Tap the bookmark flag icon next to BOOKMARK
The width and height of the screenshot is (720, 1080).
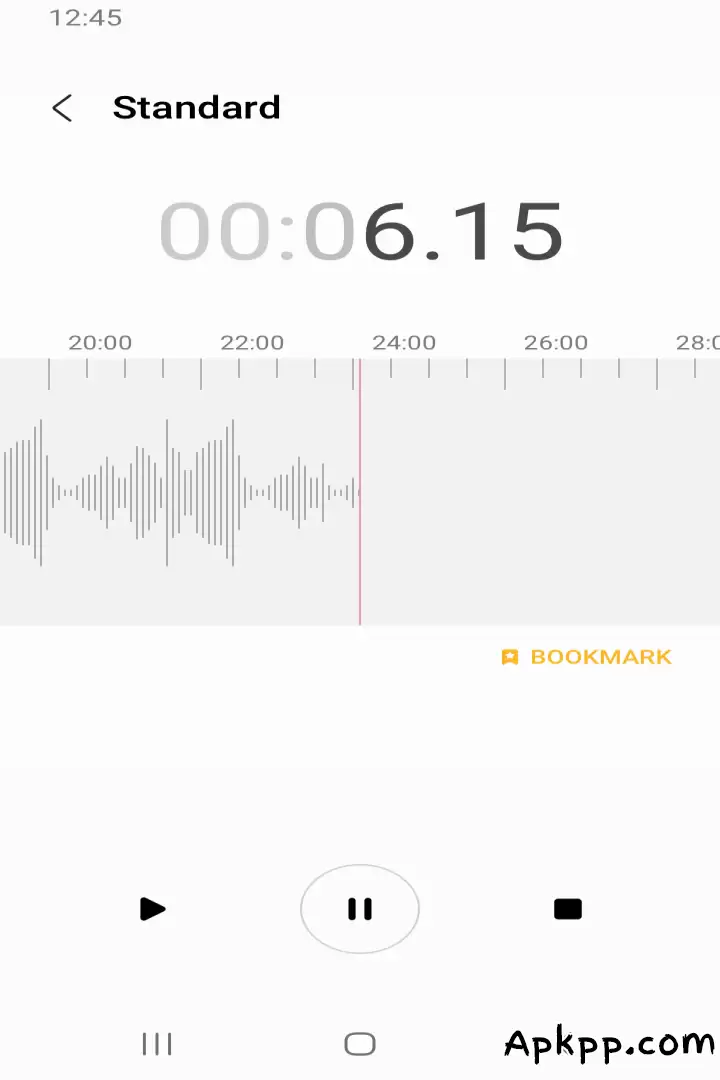coord(511,657)
